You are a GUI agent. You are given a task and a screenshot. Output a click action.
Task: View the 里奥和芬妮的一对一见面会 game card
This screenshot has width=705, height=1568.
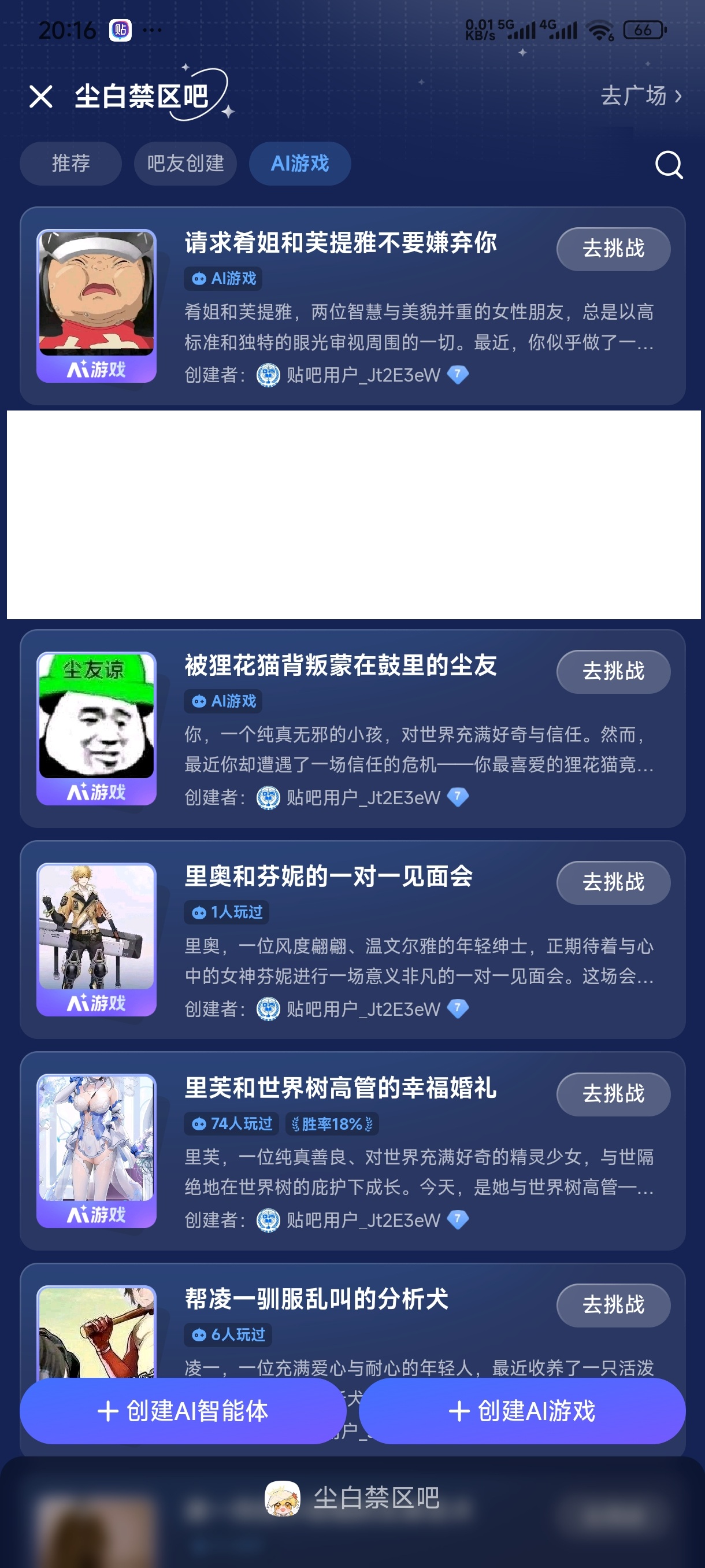point(328,877)
